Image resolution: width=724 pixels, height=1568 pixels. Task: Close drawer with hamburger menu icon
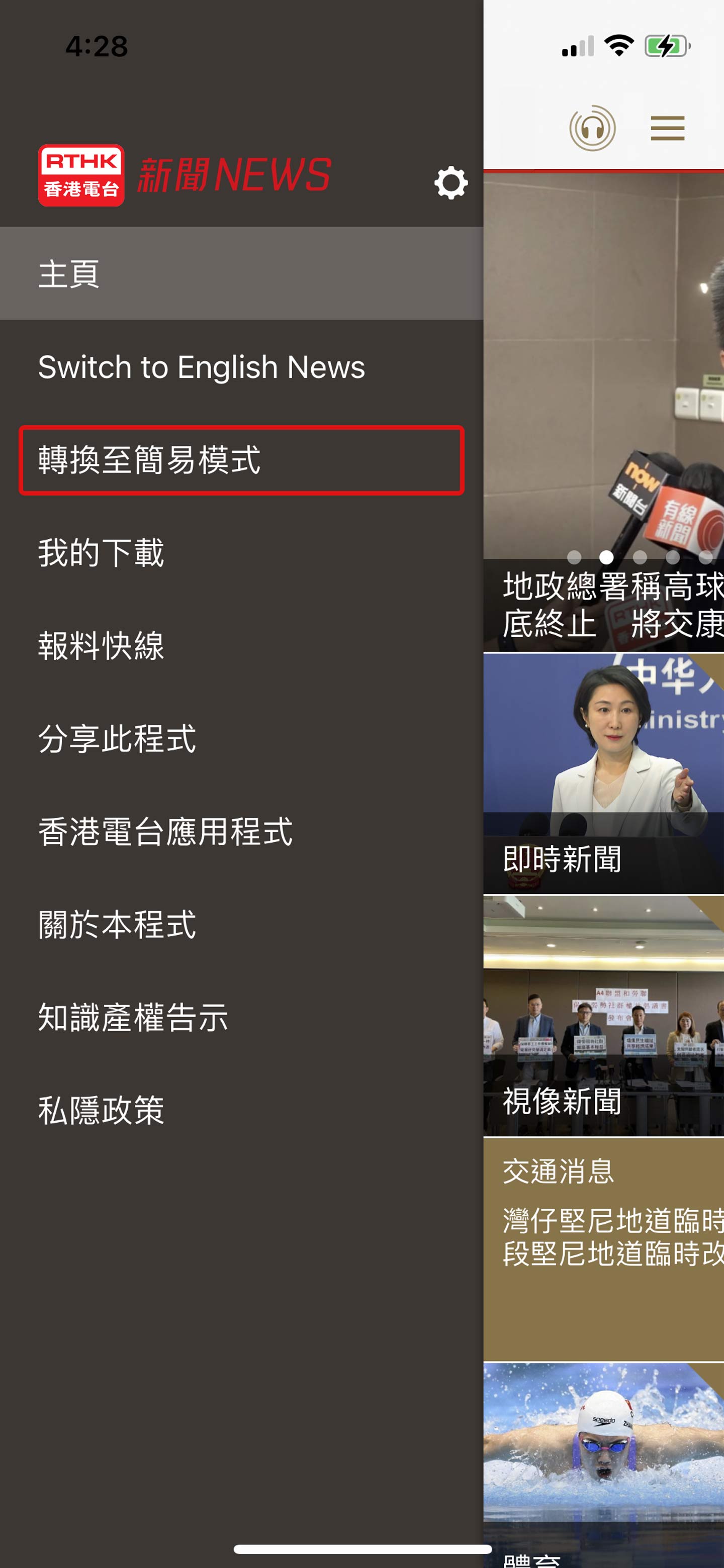click(x=667, y=128)
